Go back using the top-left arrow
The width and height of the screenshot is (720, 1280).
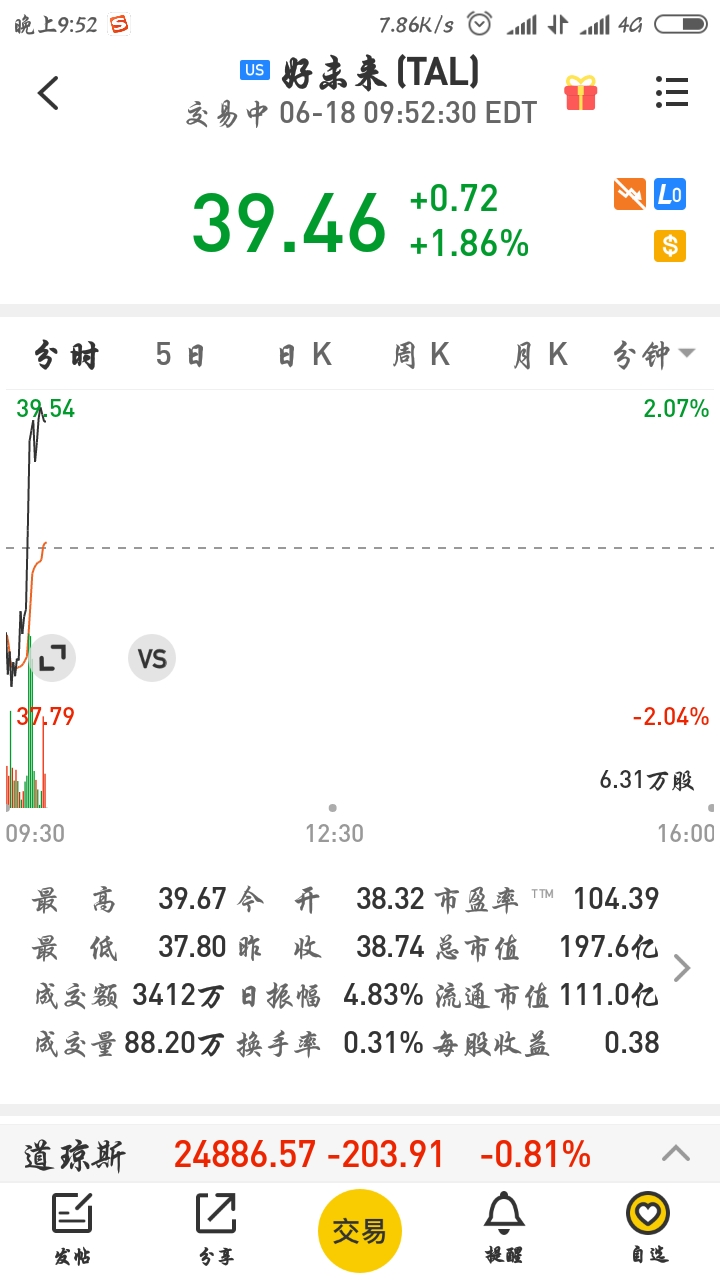coord(48,93)
